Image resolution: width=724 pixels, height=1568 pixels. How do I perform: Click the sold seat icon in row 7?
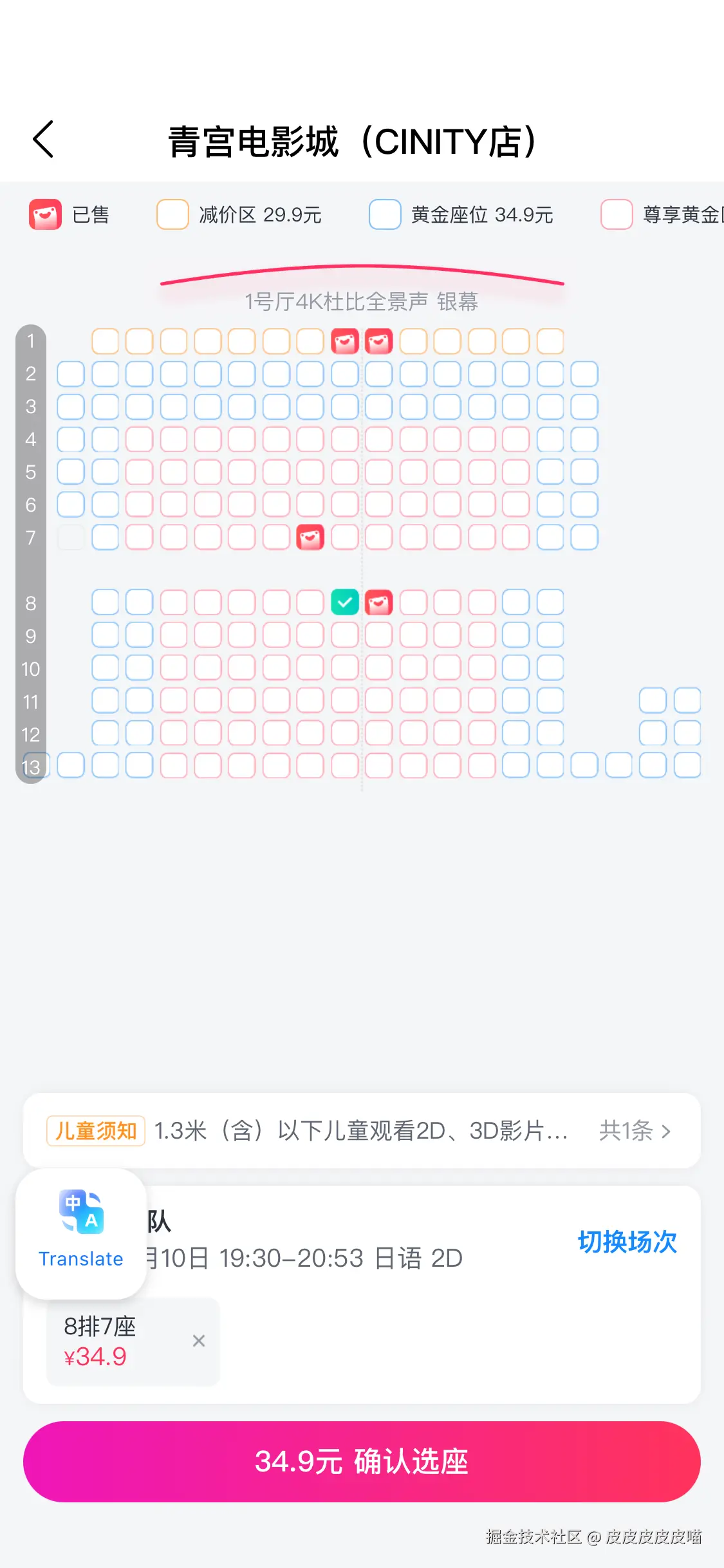point(310,537)
